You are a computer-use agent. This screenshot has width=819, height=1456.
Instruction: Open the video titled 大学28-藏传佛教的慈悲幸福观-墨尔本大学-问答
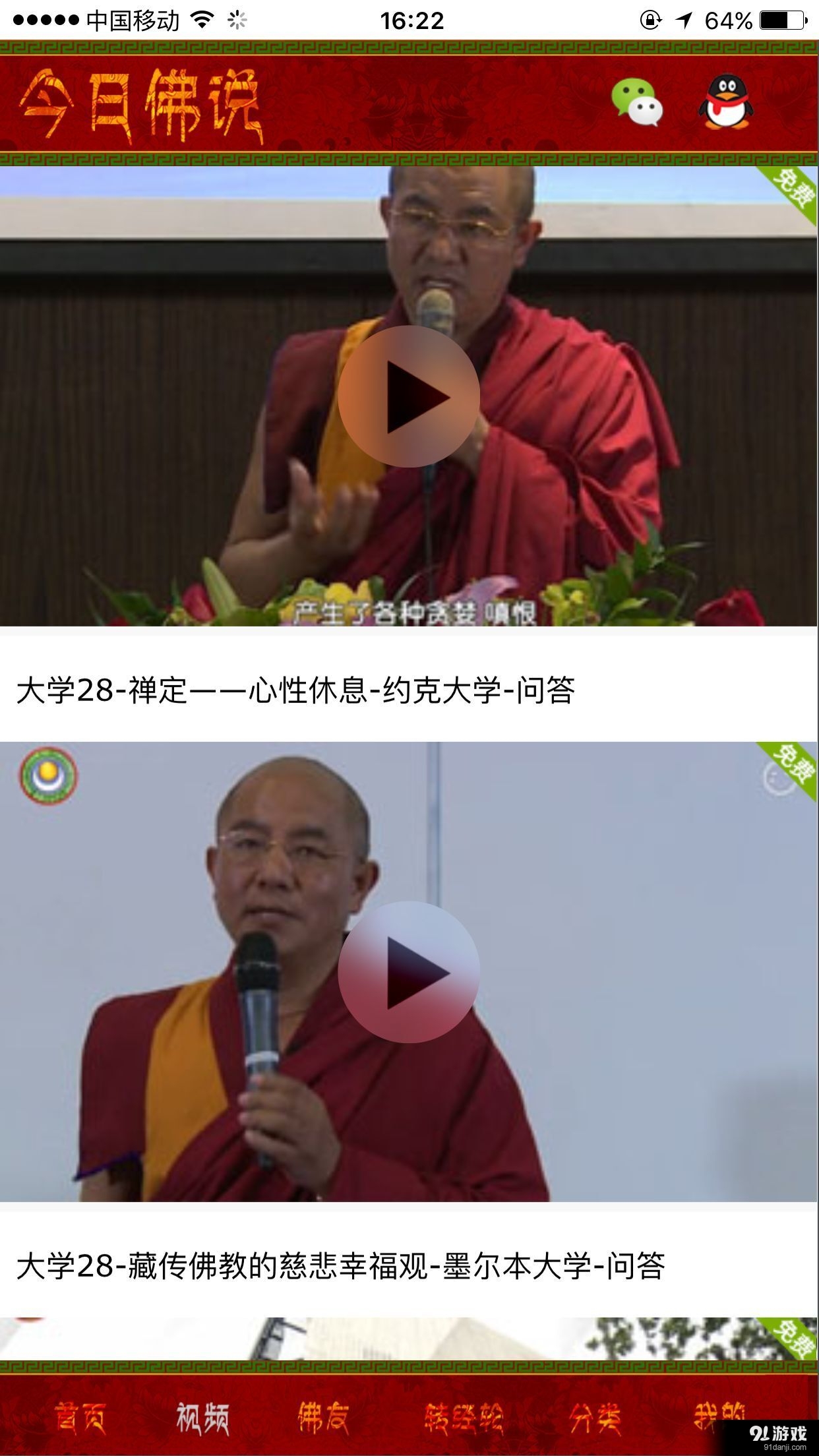pos(340,1265)
